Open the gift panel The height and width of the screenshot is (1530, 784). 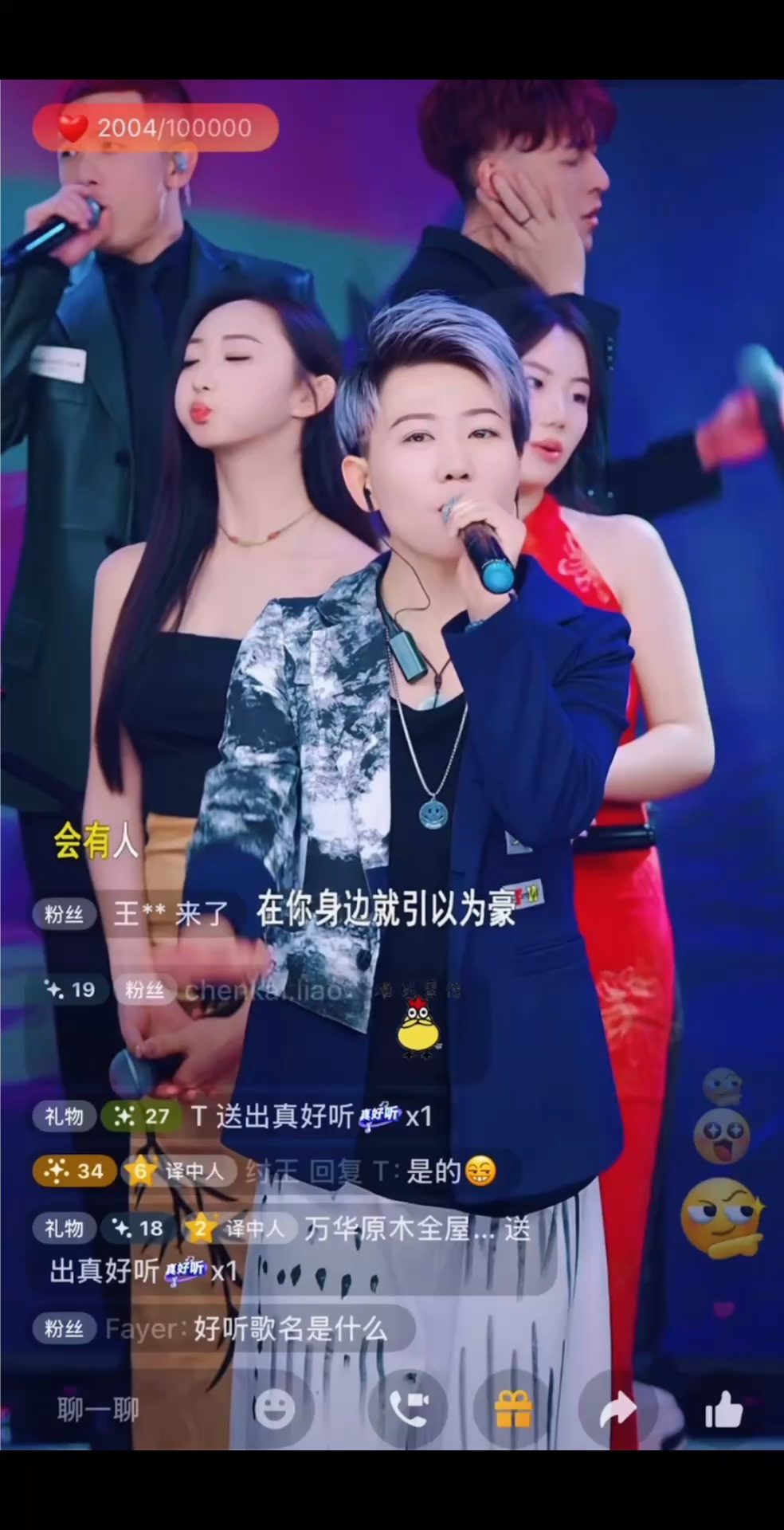513,1410
